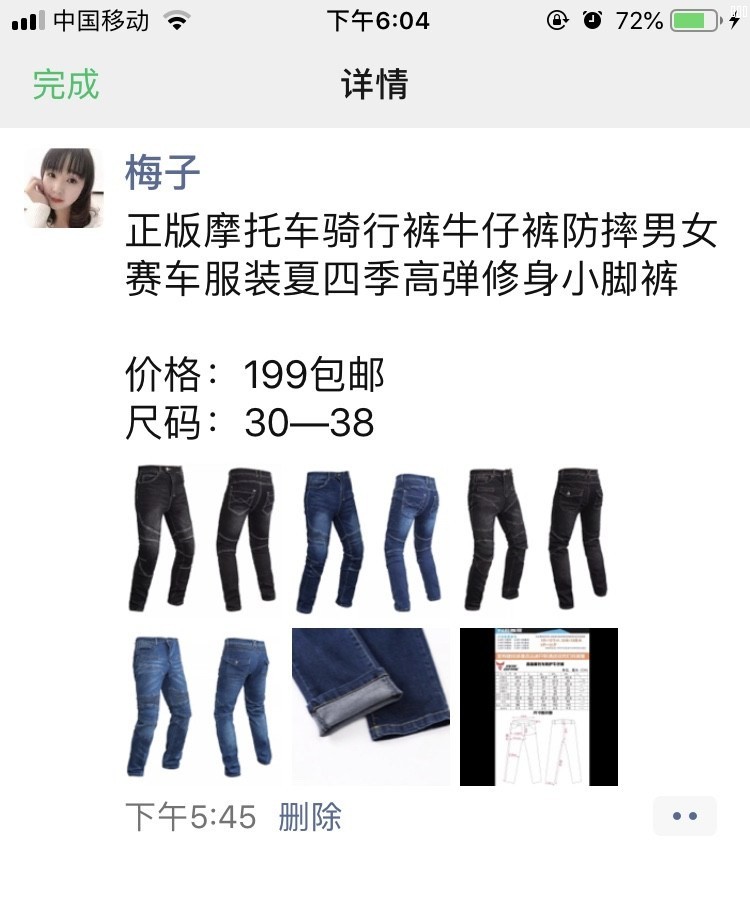
Task: Open 梅子's profile picture
Action: (x=63, y=188)
